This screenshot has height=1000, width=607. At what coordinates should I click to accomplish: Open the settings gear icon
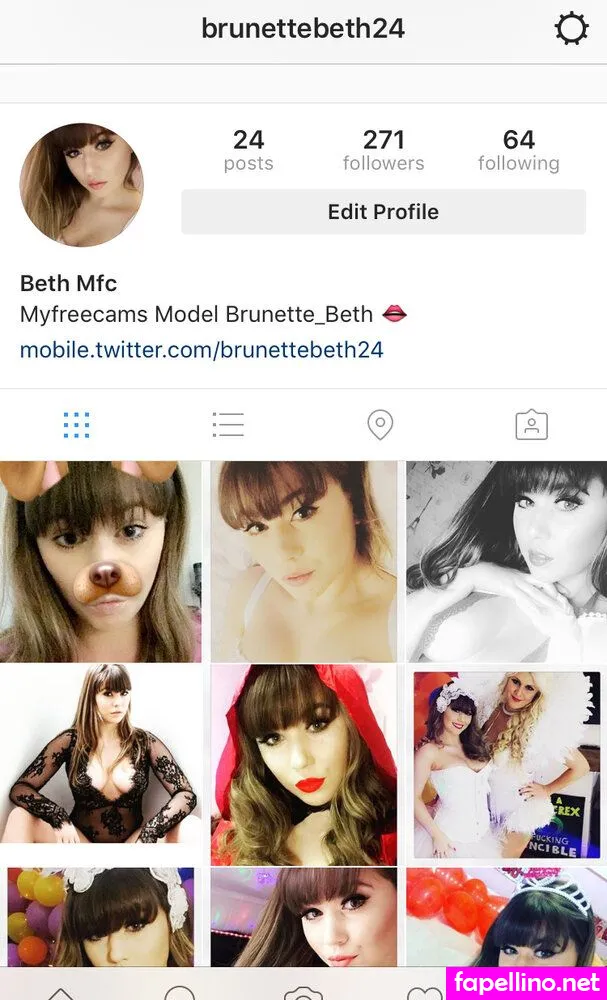click(571, 30)
